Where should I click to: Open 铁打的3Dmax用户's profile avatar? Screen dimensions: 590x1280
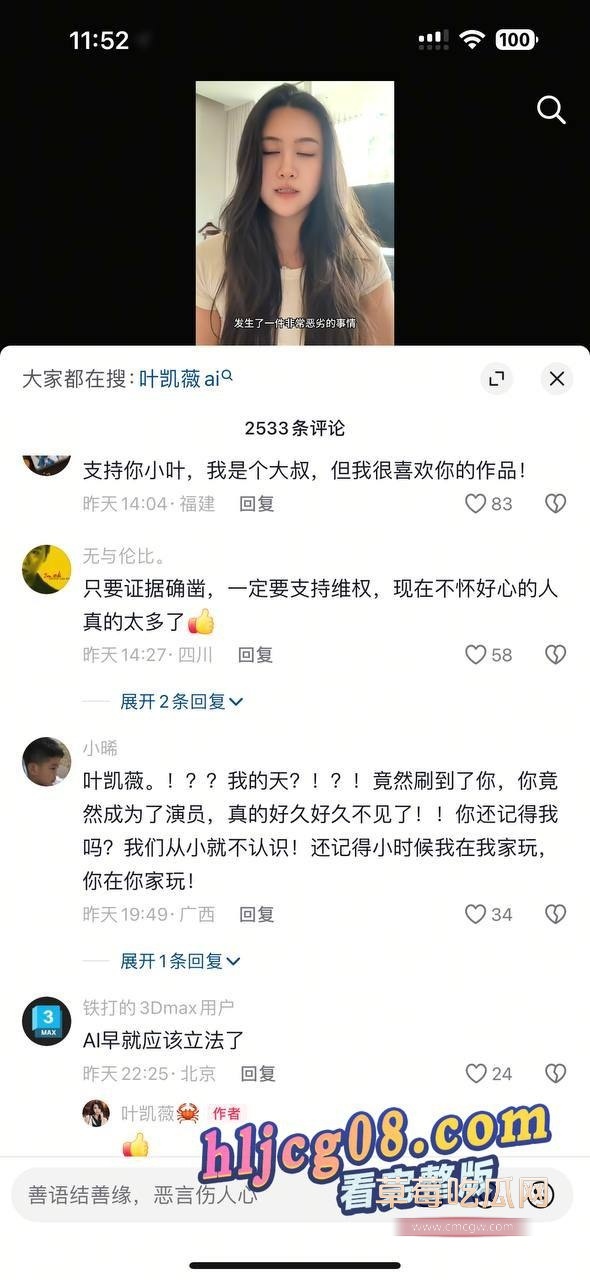47,1021
